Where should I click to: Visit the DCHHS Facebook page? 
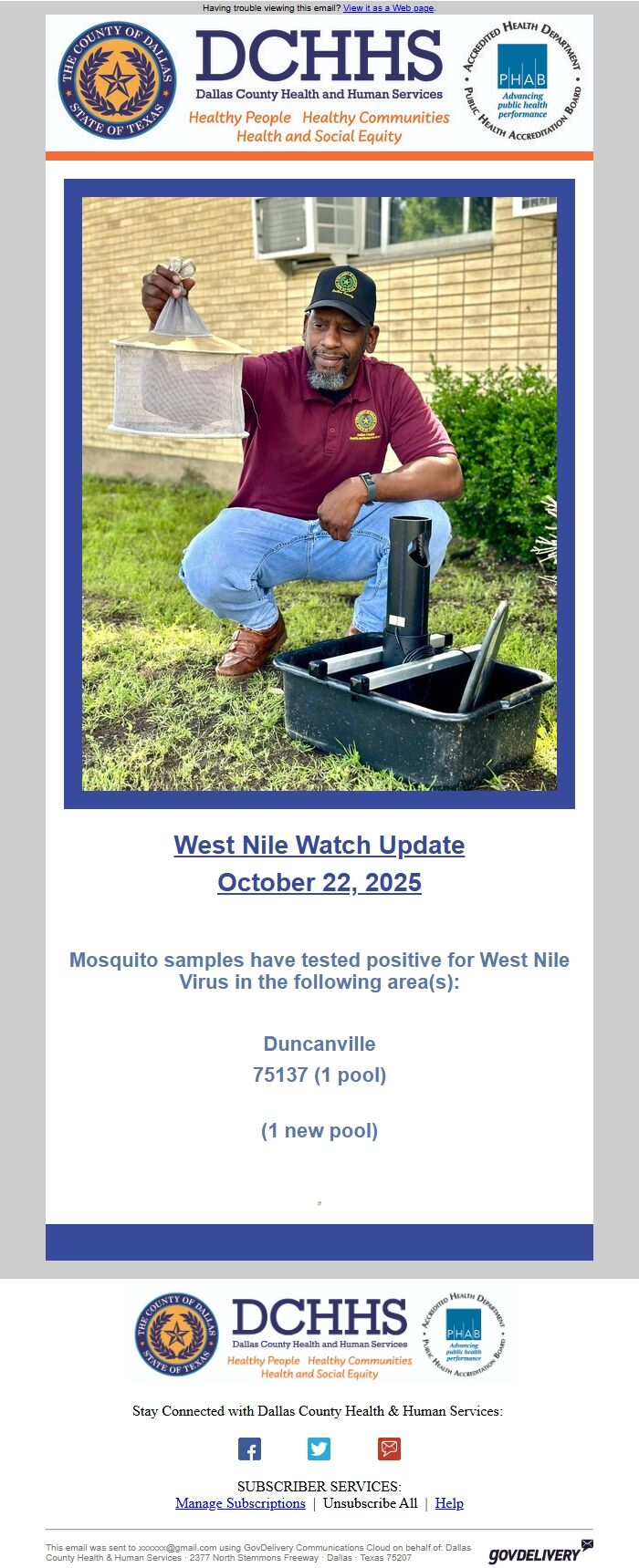(x=249, y=1449)
